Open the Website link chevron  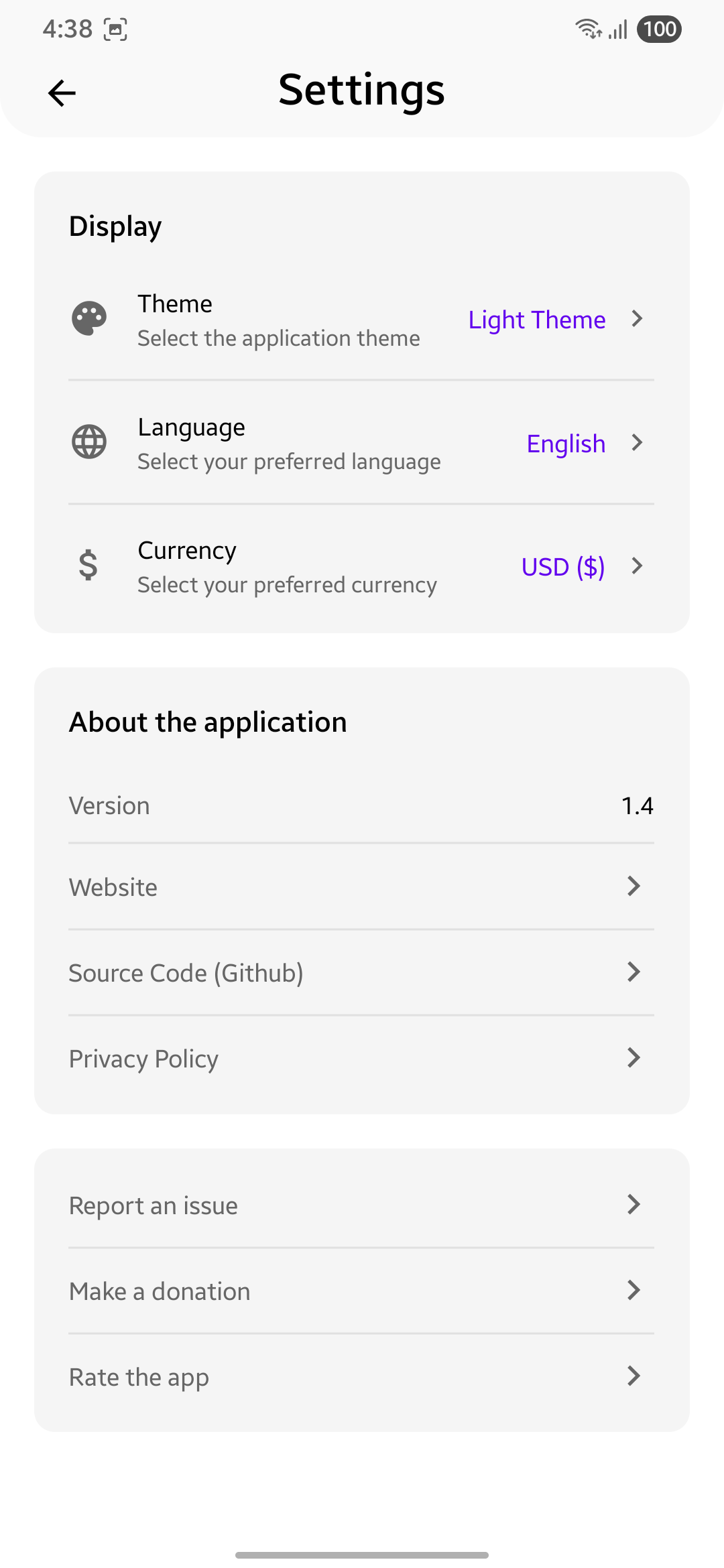633,886
